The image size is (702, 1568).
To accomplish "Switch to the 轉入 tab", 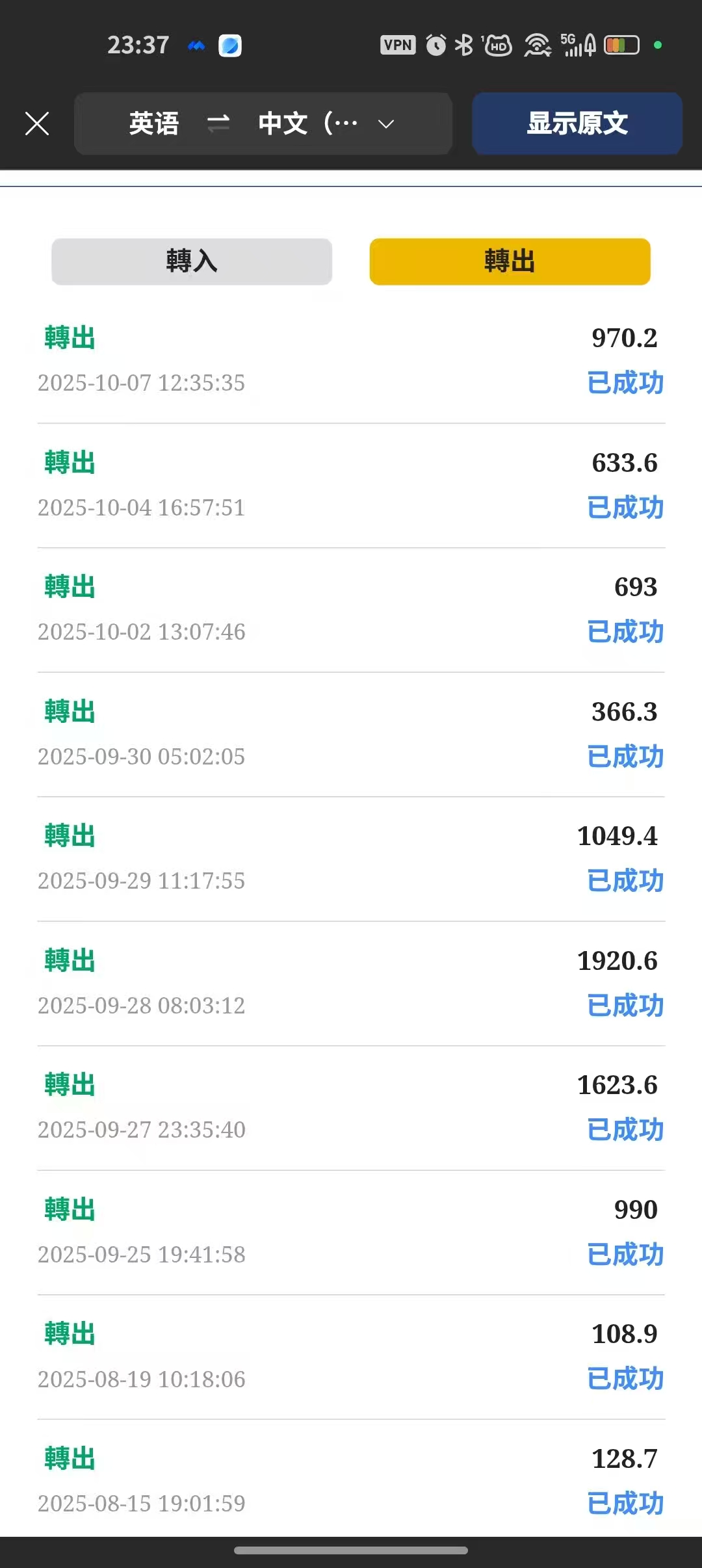I will 192,261.
